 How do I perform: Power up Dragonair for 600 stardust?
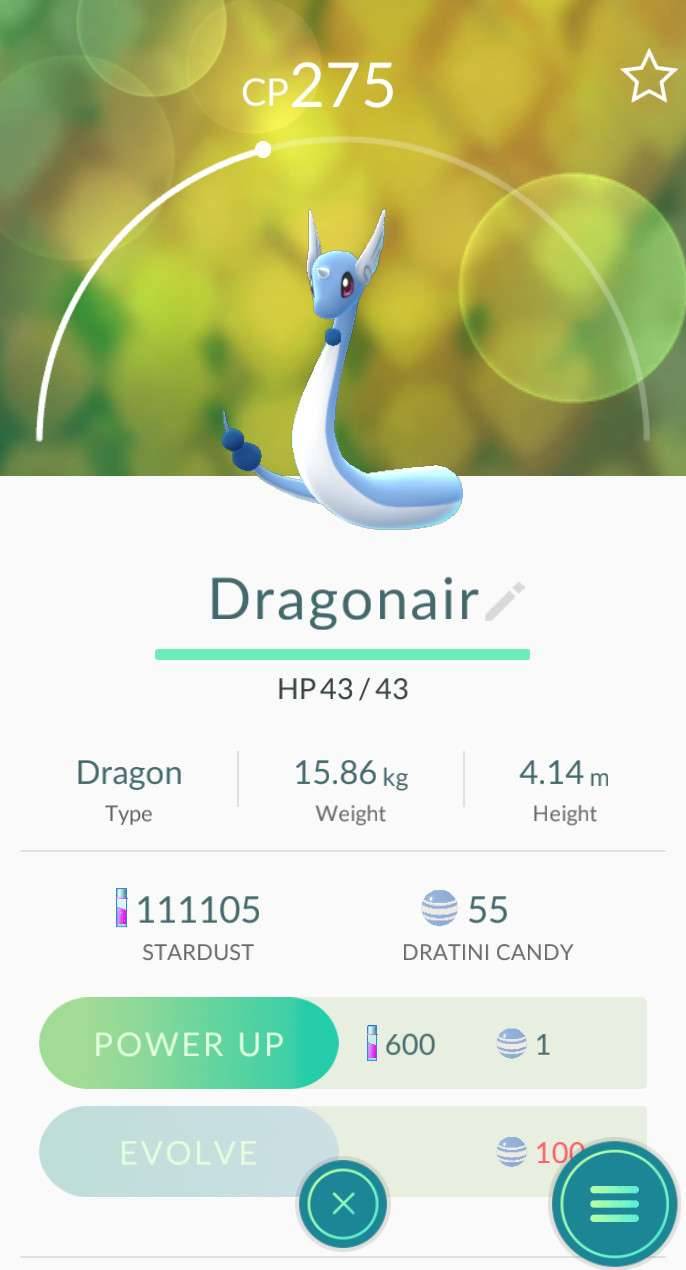(189, 1043)
